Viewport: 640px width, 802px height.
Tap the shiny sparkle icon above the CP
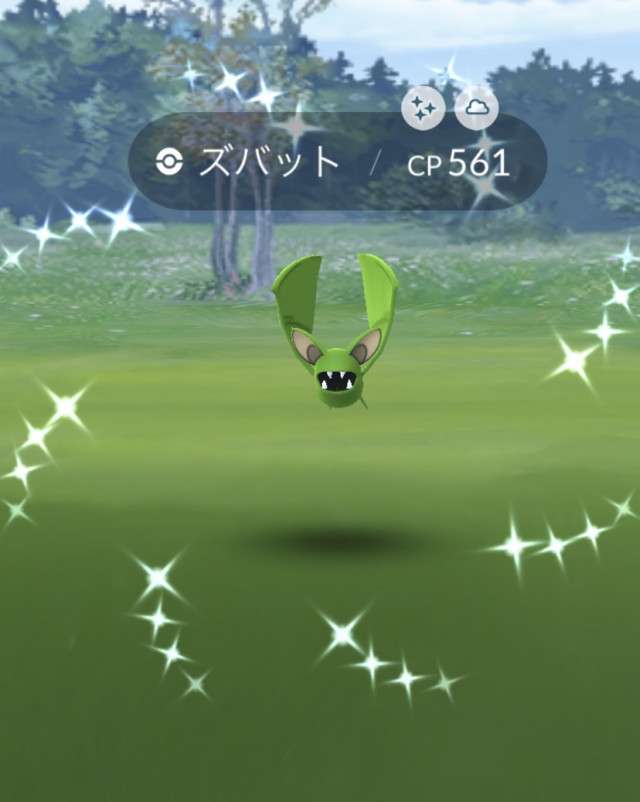pyautogui.click(x=423, y=109)
